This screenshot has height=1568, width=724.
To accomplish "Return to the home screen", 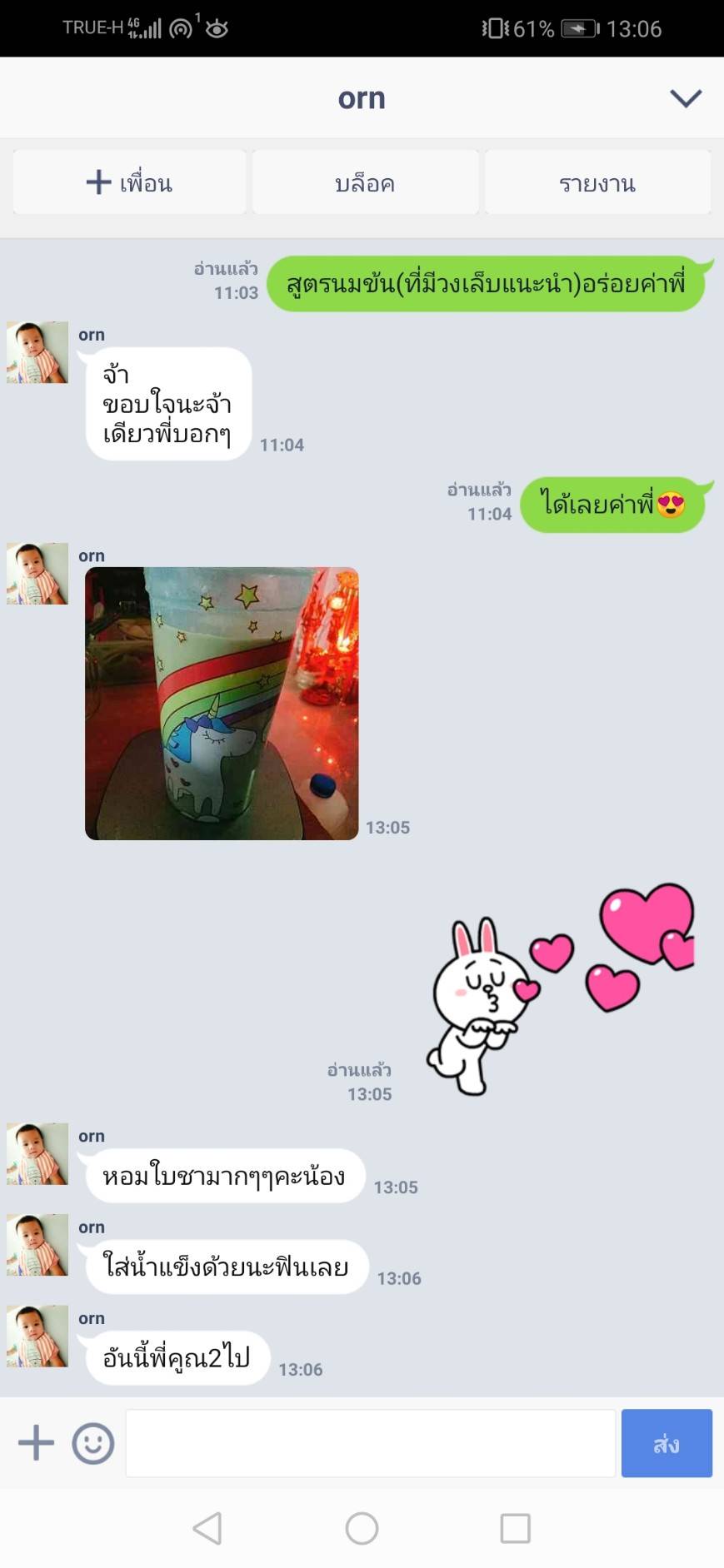I will [x=362, y=1528].
